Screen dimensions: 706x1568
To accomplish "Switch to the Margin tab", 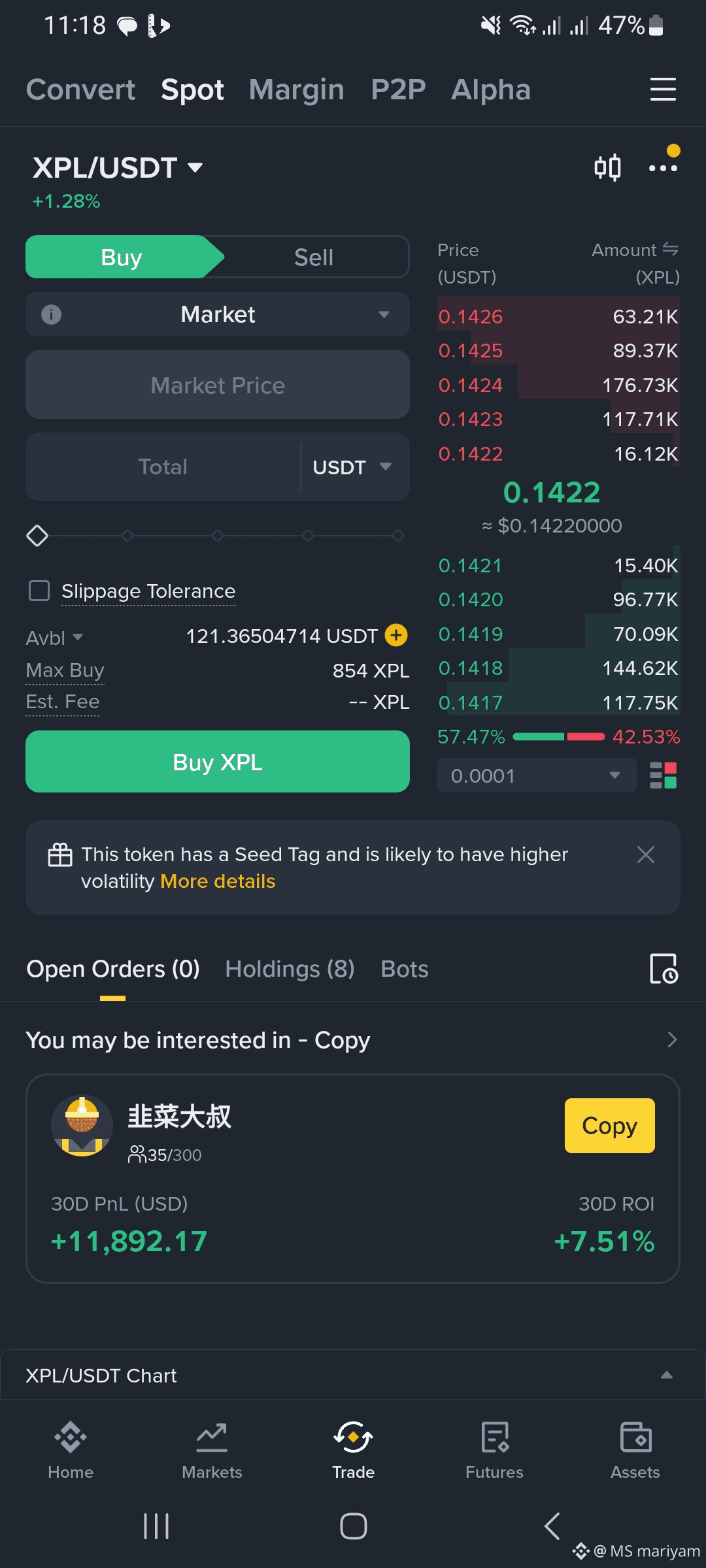I will pyautogui.click(x=296, y=90).
